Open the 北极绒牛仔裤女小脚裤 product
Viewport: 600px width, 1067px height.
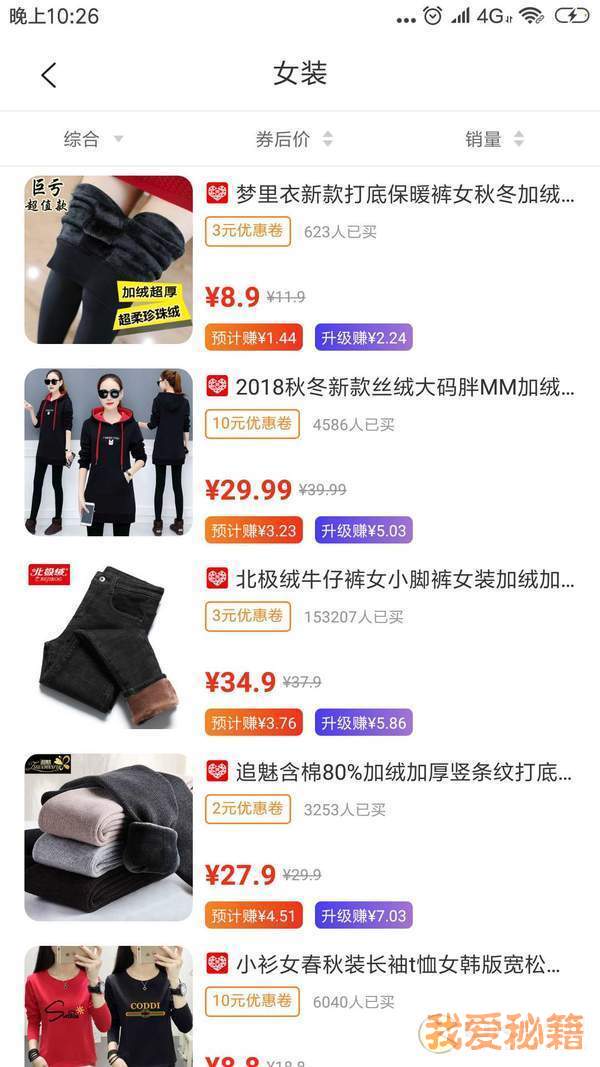(404, 578)
